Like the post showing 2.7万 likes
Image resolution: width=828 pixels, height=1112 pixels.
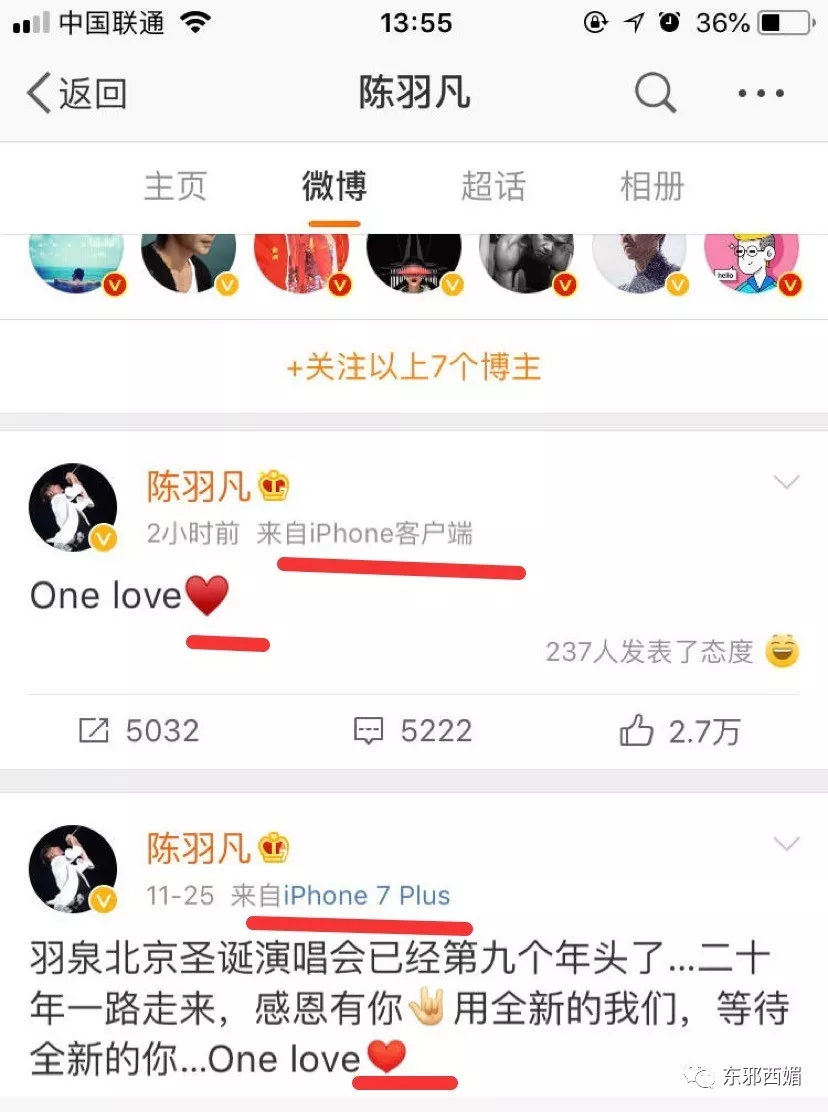point(679,731)
